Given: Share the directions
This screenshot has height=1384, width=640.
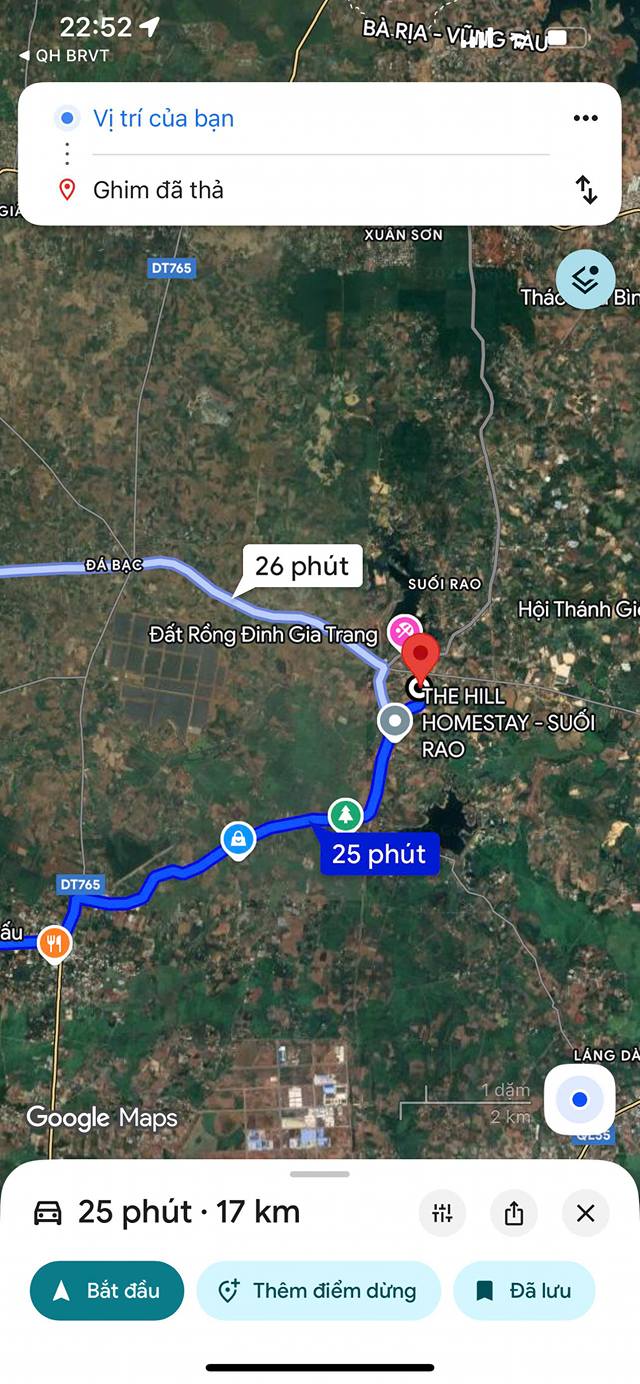Looking at the screenshot, I should click(514, 1213).
